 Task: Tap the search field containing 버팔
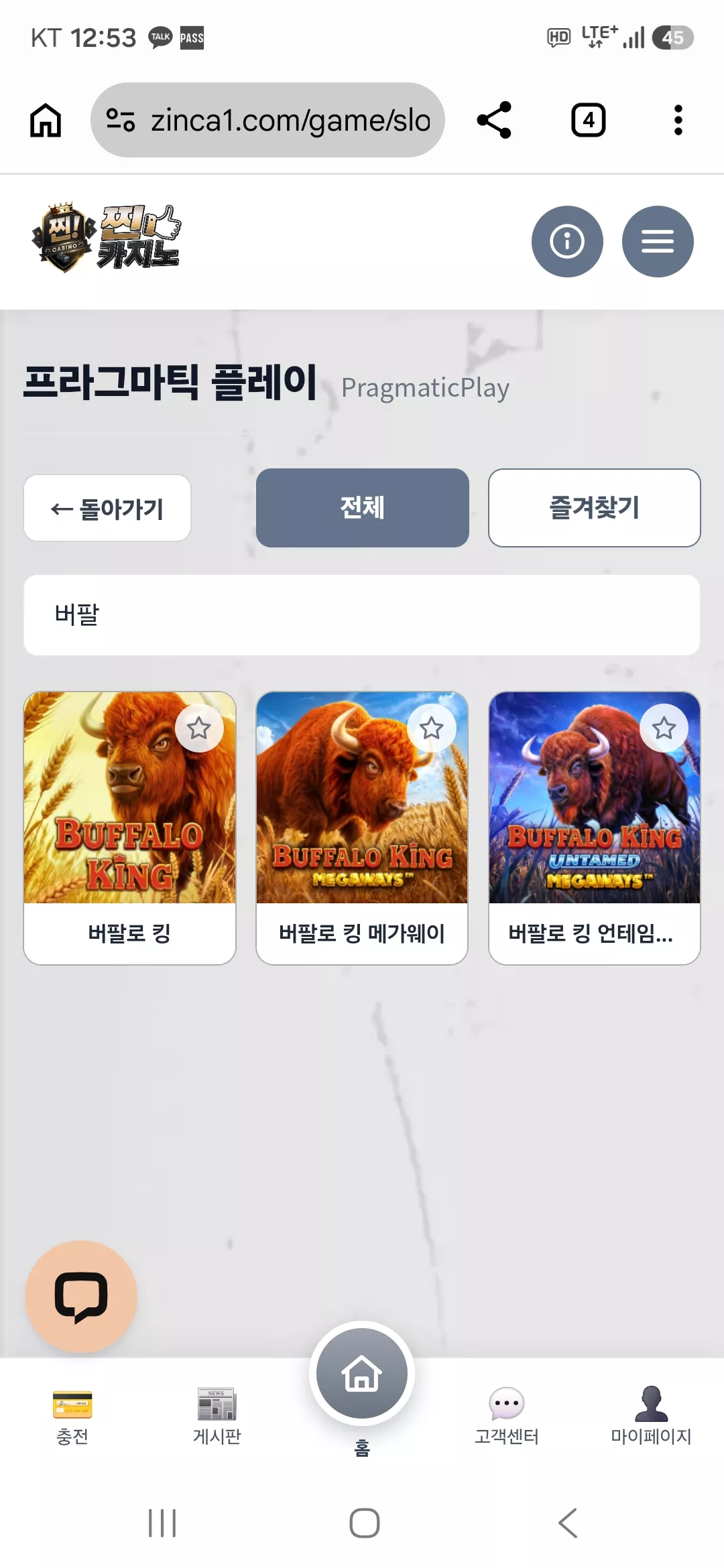click(362, 614)
